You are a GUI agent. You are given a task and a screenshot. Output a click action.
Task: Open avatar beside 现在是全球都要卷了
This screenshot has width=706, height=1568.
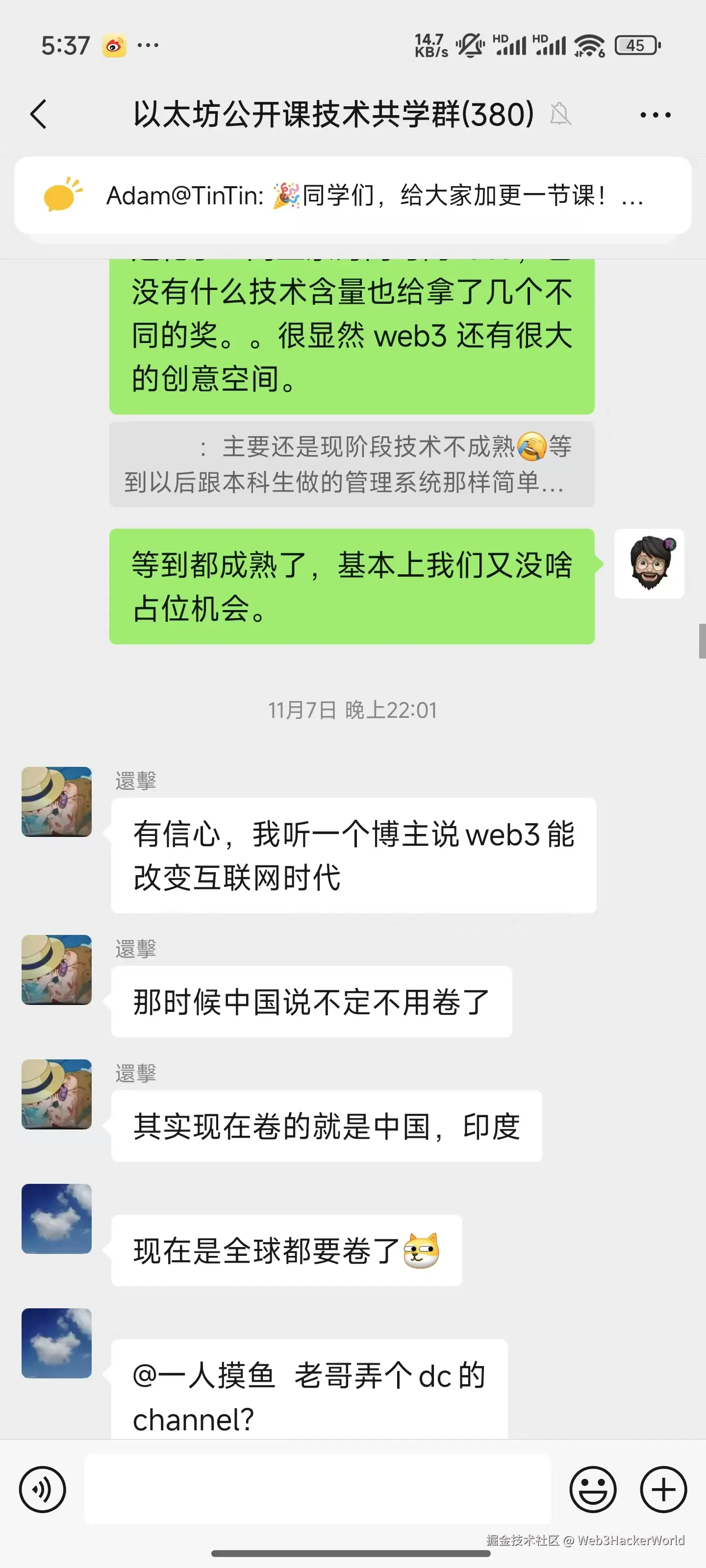(x=57, y=1219)
